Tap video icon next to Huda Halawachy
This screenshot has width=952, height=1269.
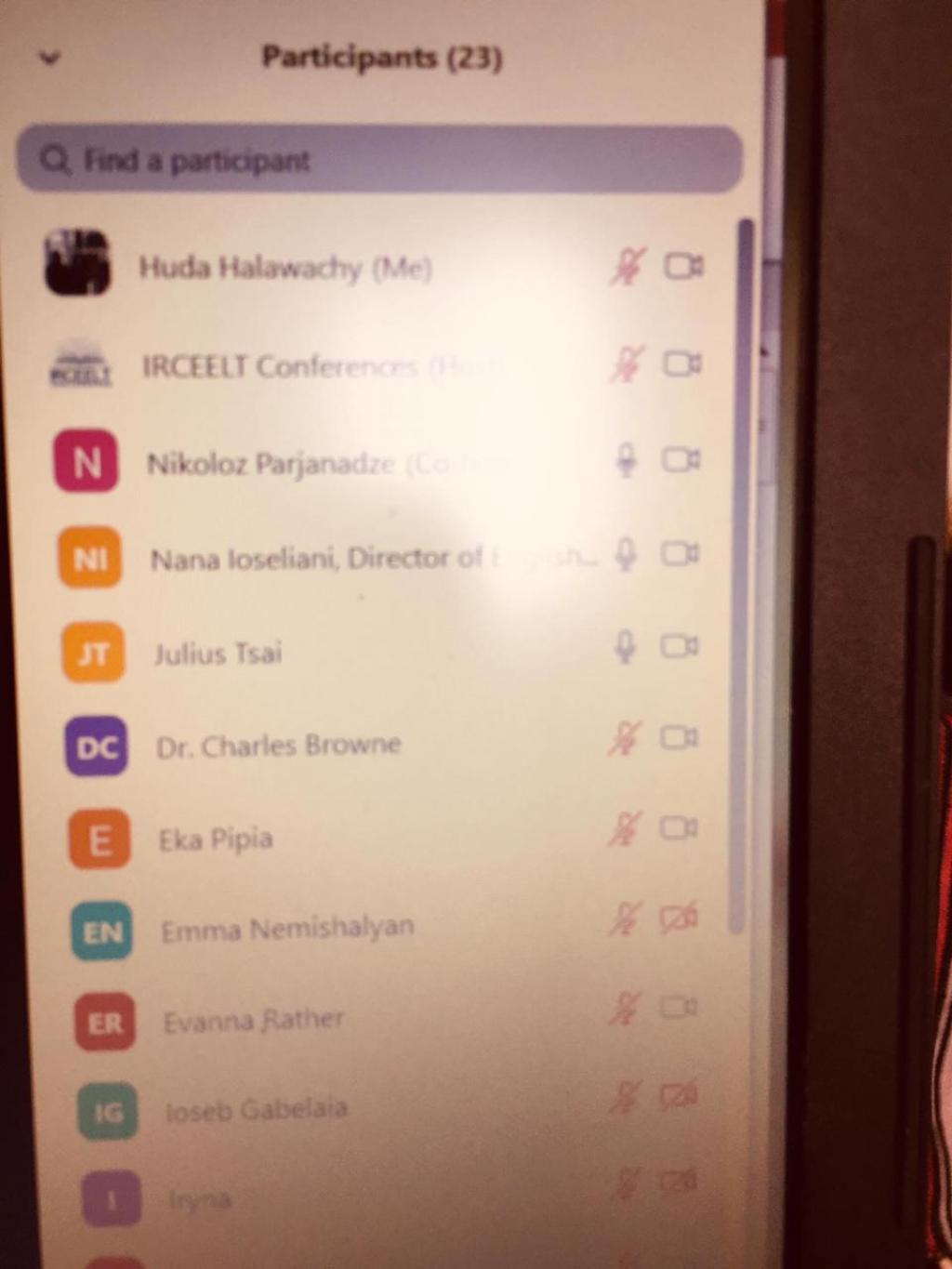point(683,268)
